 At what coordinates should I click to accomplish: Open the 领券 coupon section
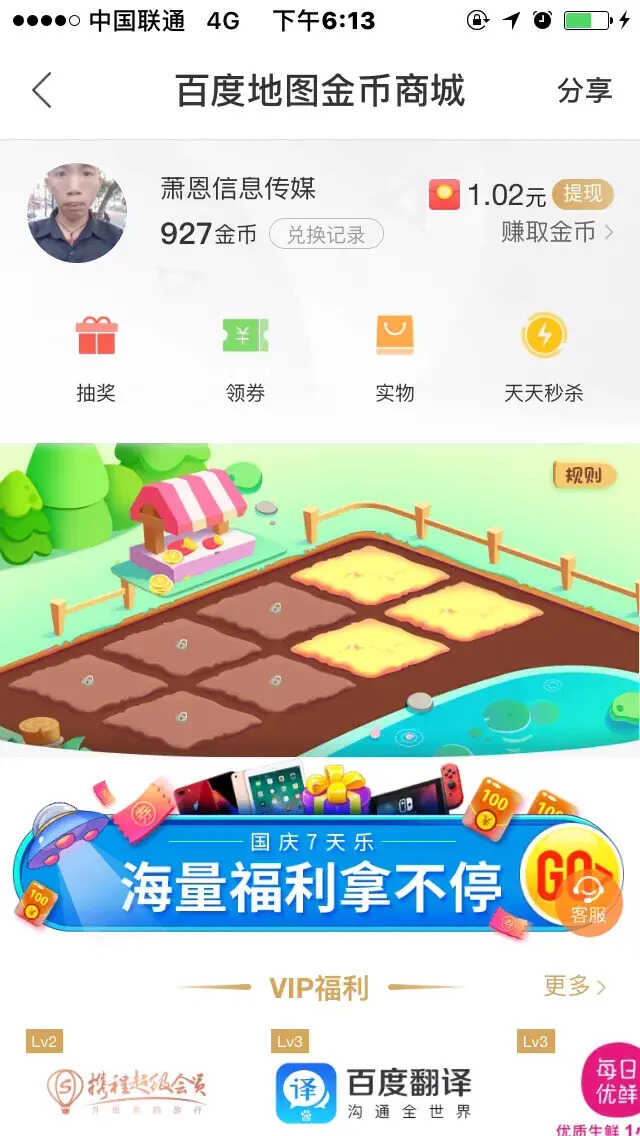tap(245, 357)
